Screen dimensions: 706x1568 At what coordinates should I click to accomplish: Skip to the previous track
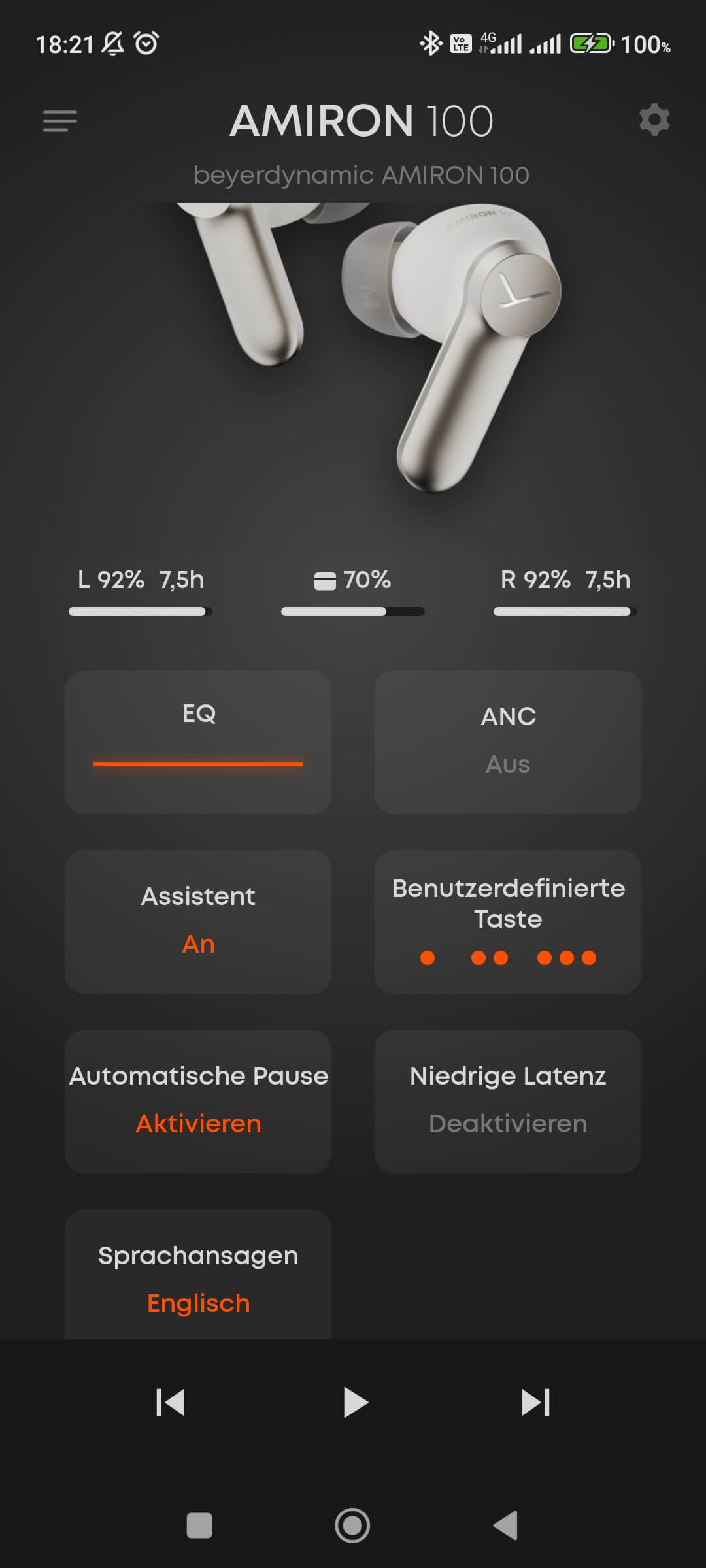point(171,1403)
